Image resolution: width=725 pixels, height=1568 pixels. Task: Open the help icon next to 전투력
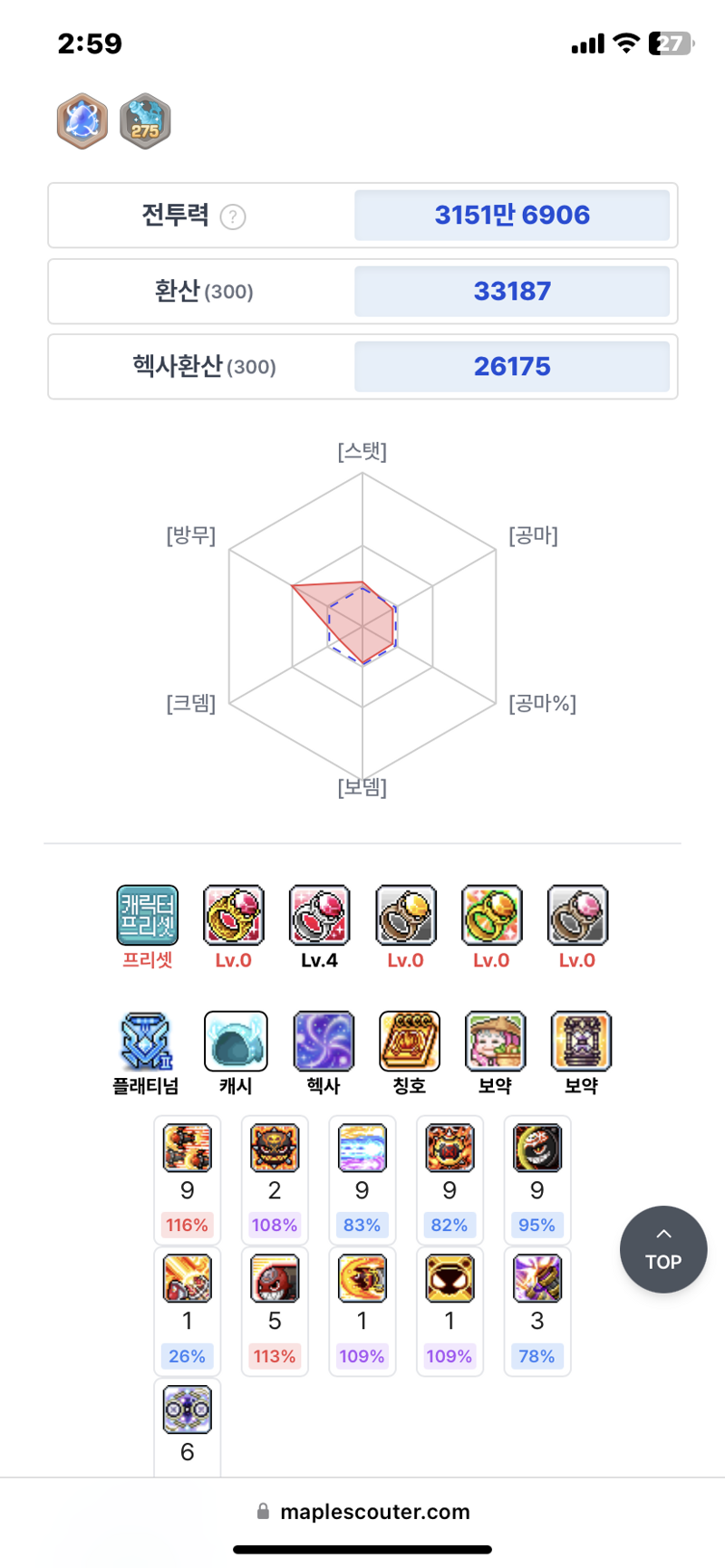[x=233, y=217]
